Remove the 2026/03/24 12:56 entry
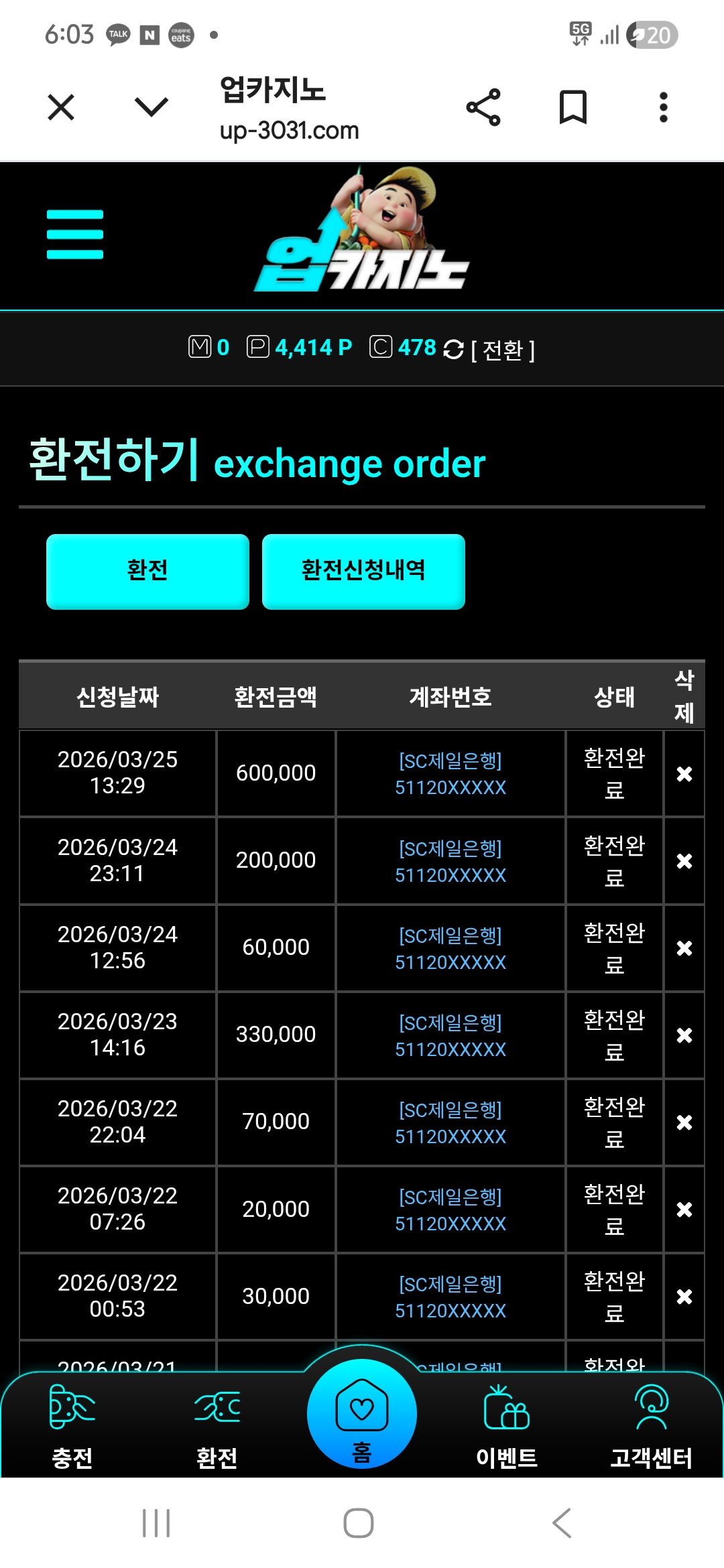The height and width of the screenshot is (1568, 724). [x=684, y=948]
